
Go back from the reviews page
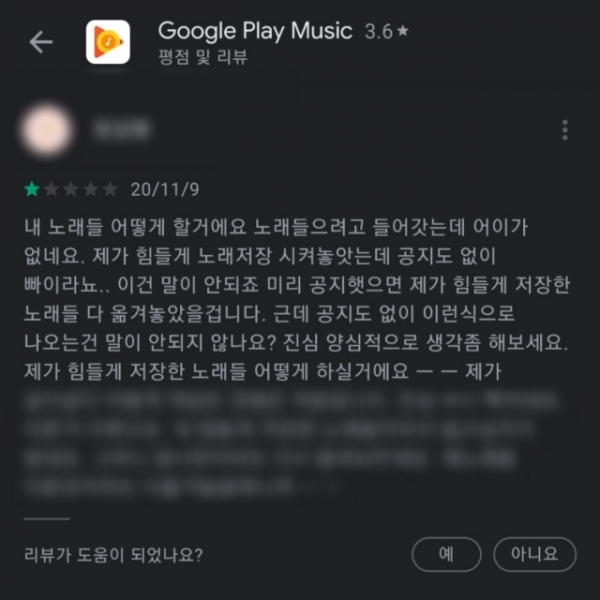click(41, 42)
